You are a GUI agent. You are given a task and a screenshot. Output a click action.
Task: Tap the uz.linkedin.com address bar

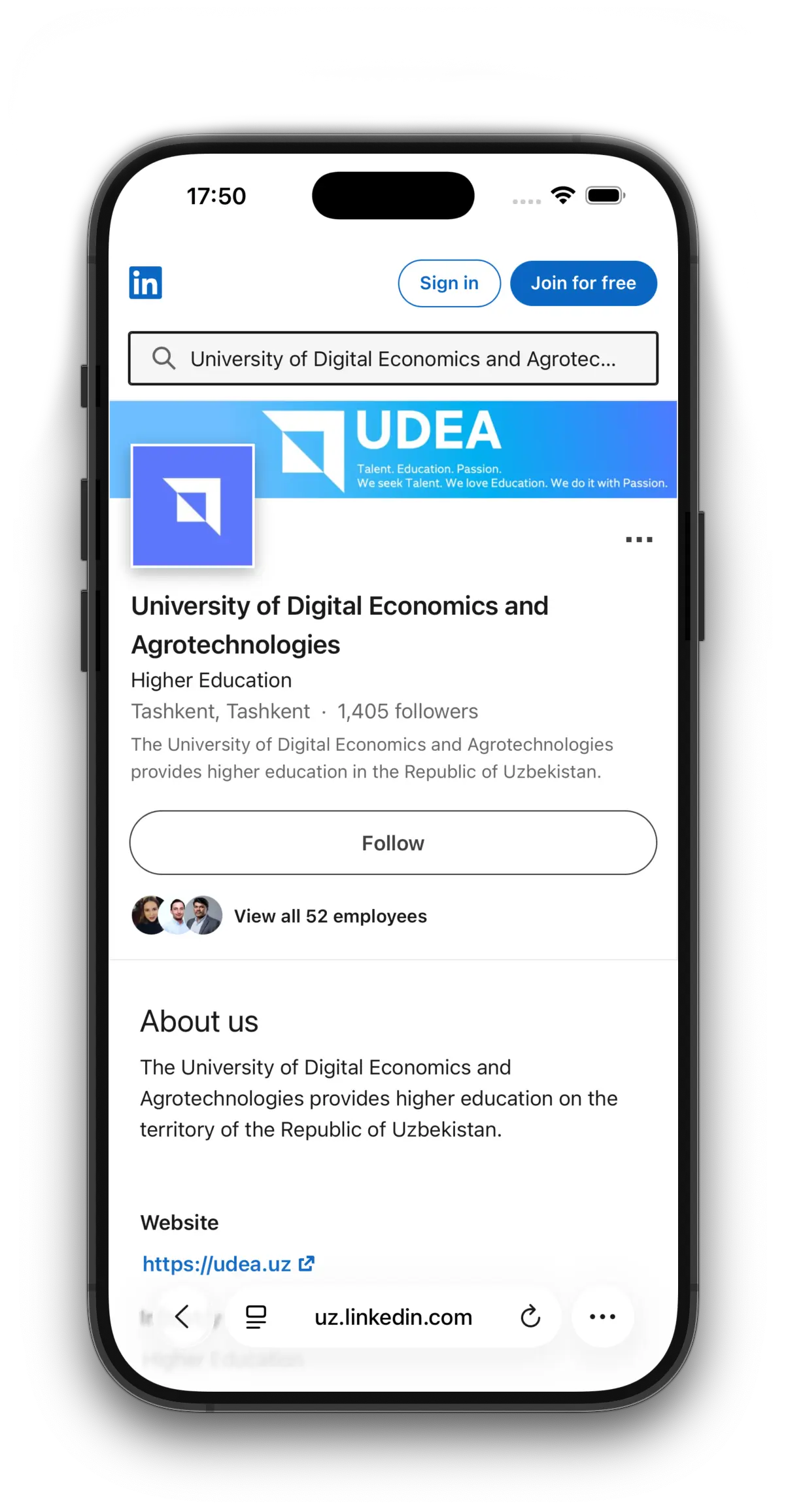coord(393,1316)
